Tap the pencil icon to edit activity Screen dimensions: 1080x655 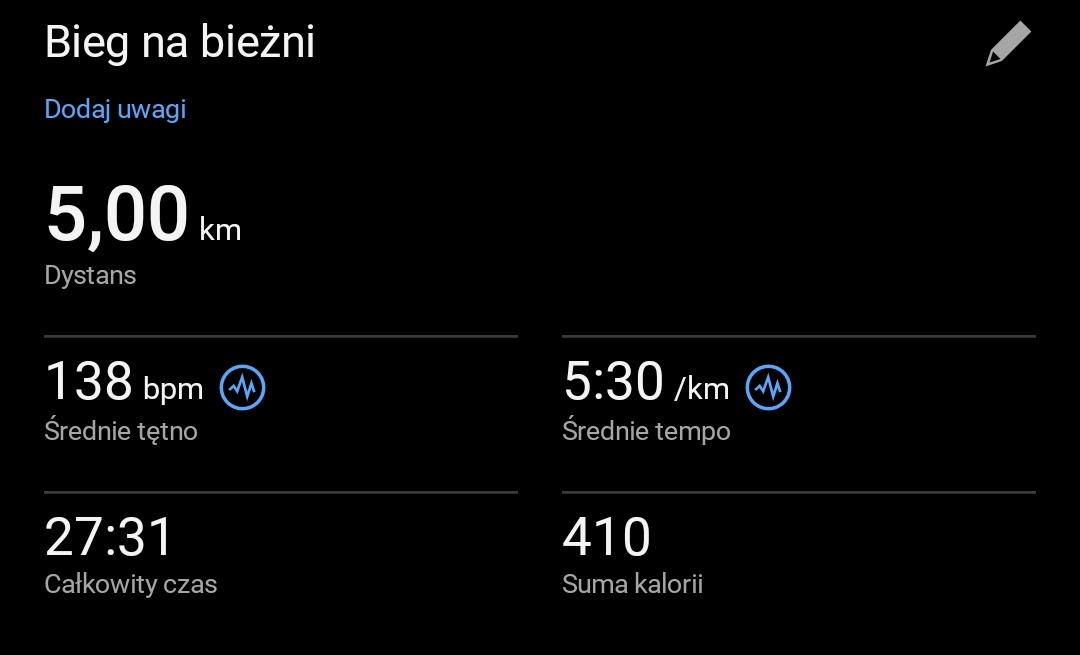1007,45
